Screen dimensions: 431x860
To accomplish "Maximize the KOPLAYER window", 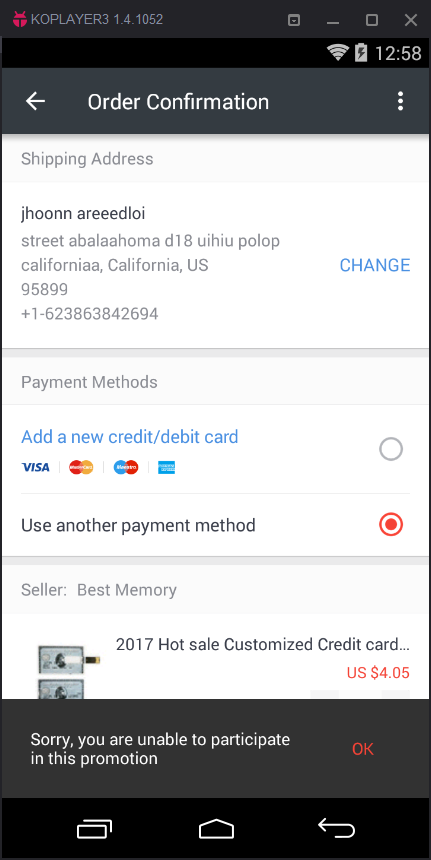I will pos(372,20).
